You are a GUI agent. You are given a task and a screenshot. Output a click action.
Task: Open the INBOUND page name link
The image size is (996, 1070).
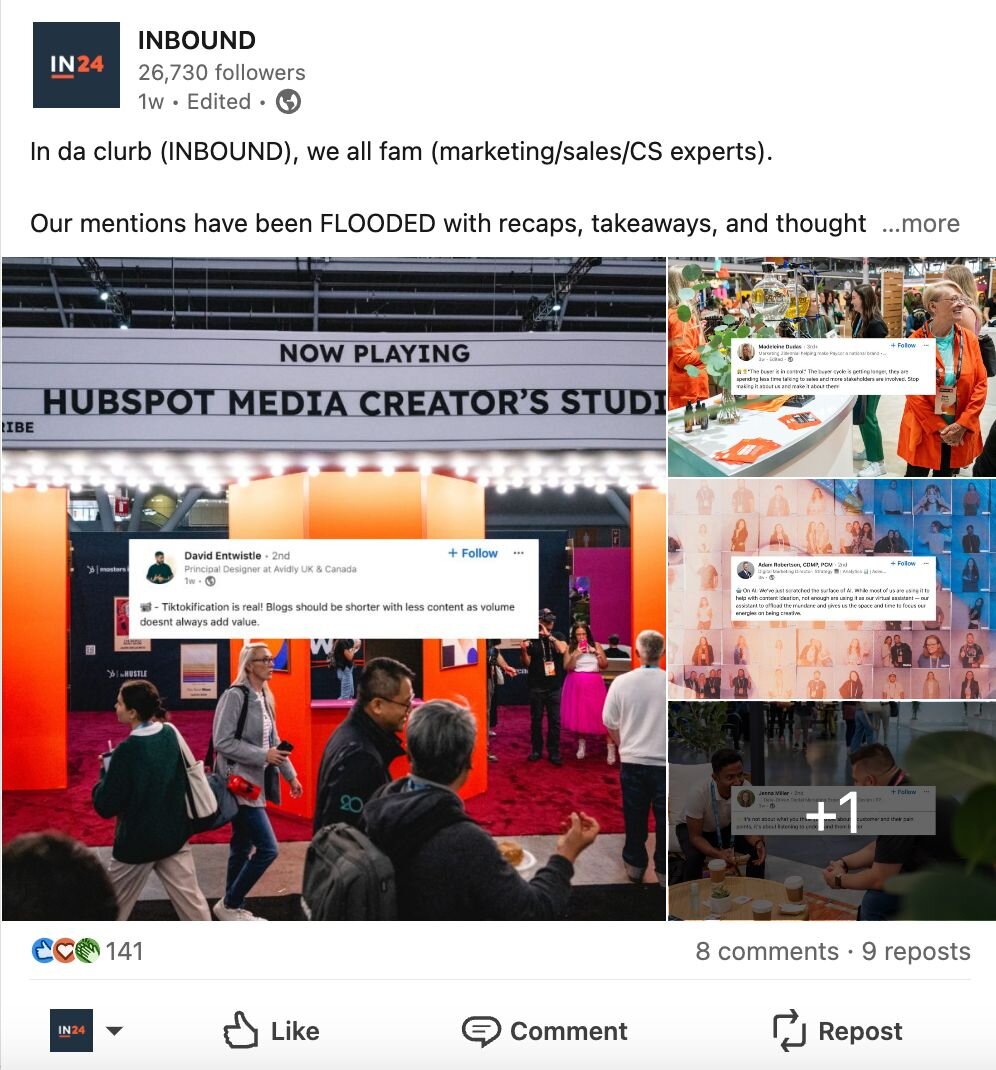[x=196, y=41]
